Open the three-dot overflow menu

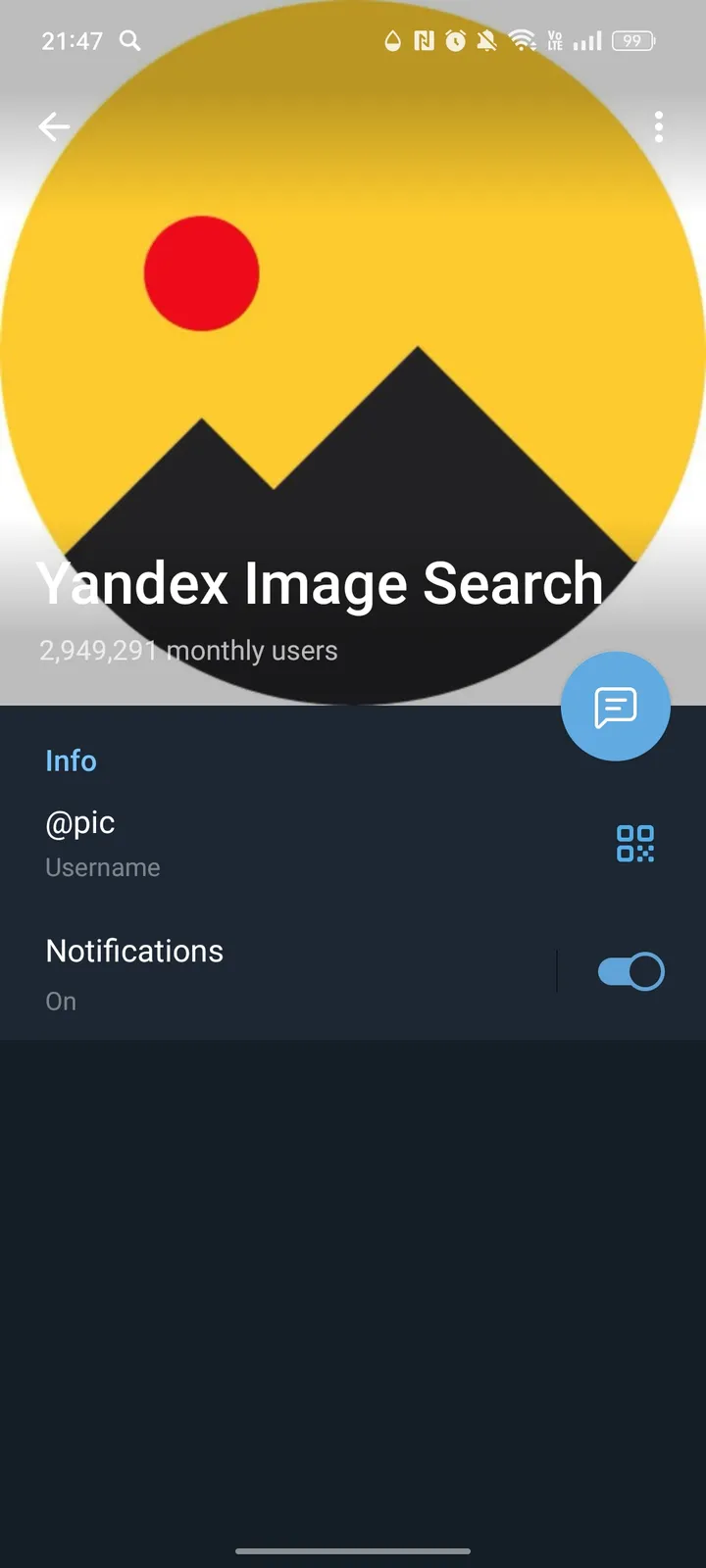click(x=659, y=126)
